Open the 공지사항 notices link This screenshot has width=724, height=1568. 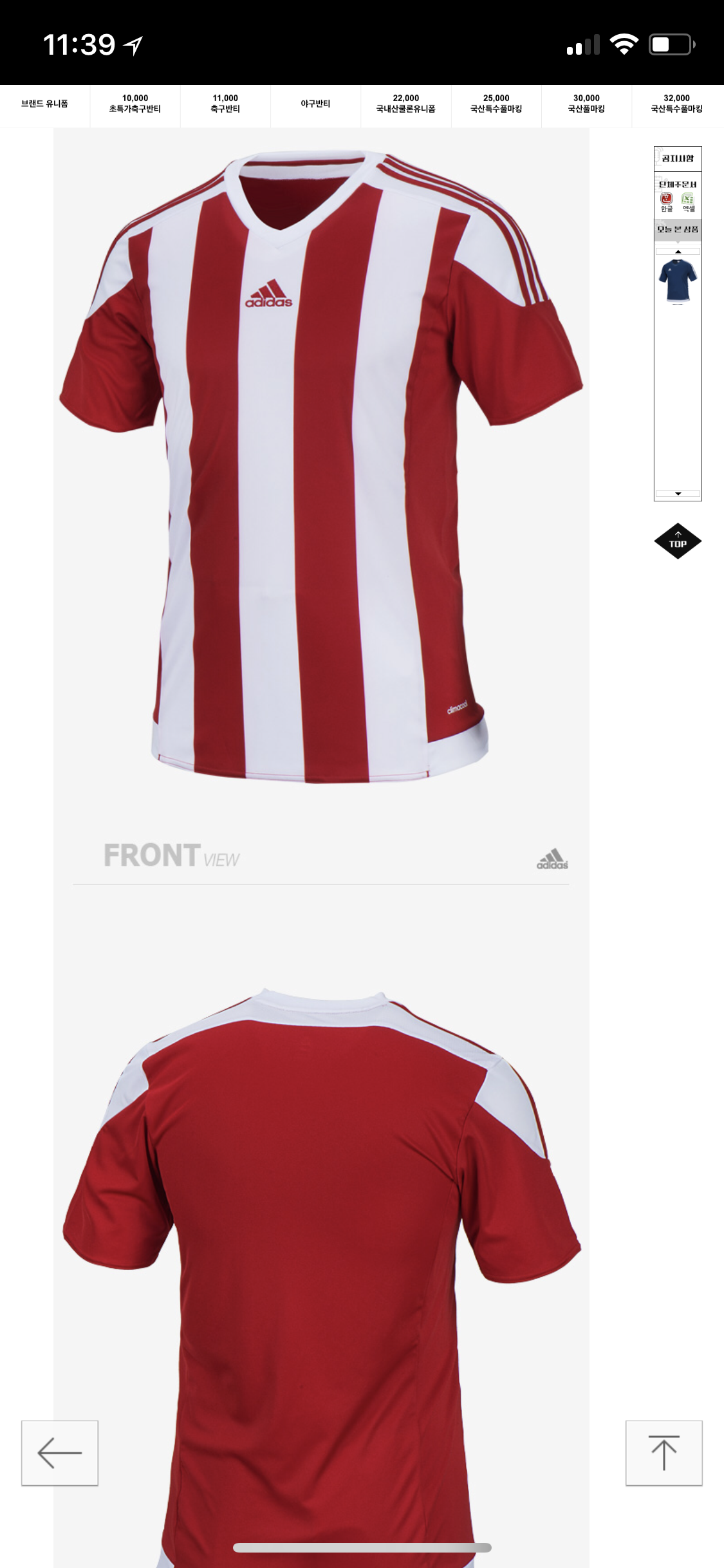678,158
